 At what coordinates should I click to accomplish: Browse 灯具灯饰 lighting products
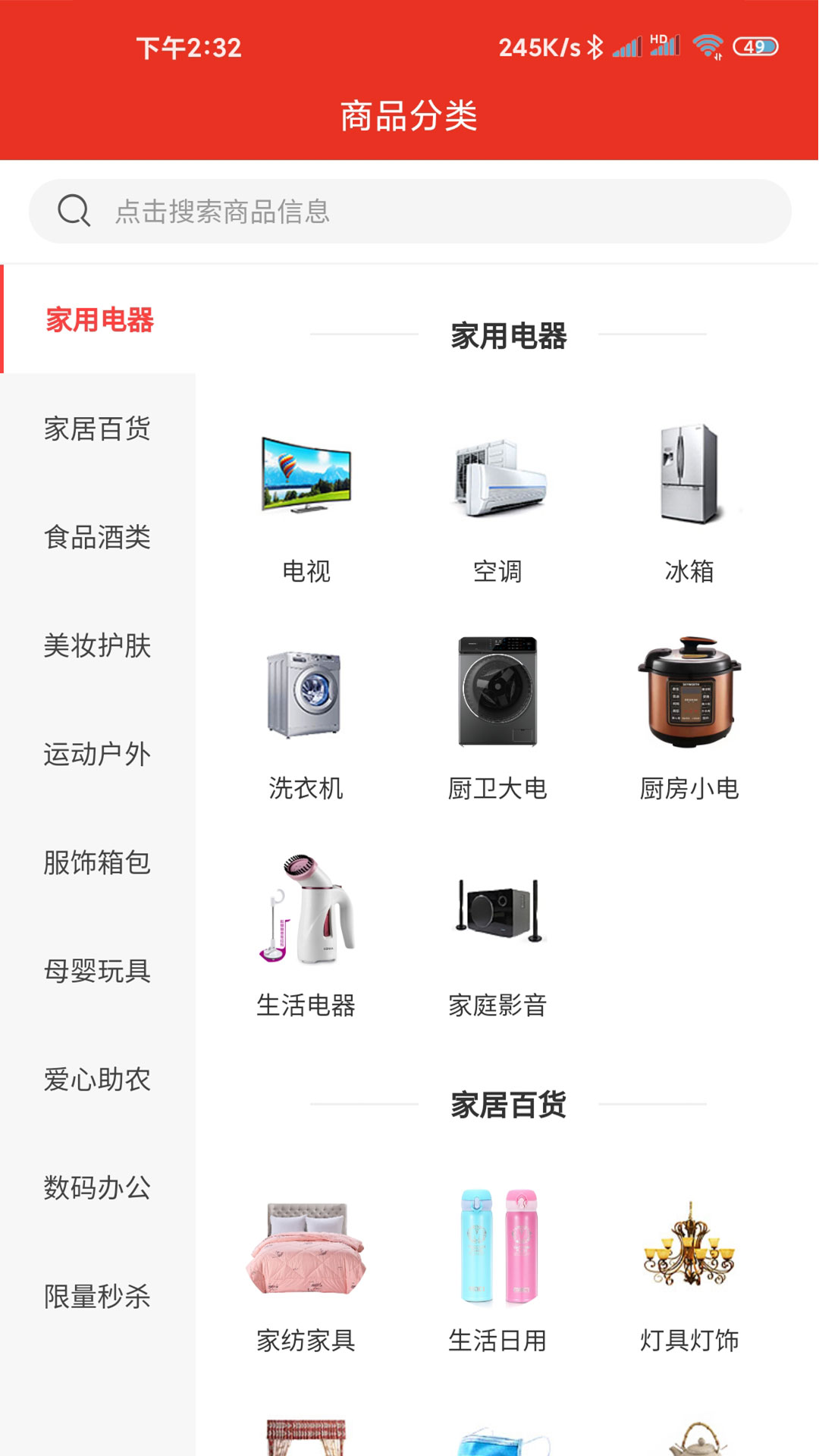(689, 1270)
